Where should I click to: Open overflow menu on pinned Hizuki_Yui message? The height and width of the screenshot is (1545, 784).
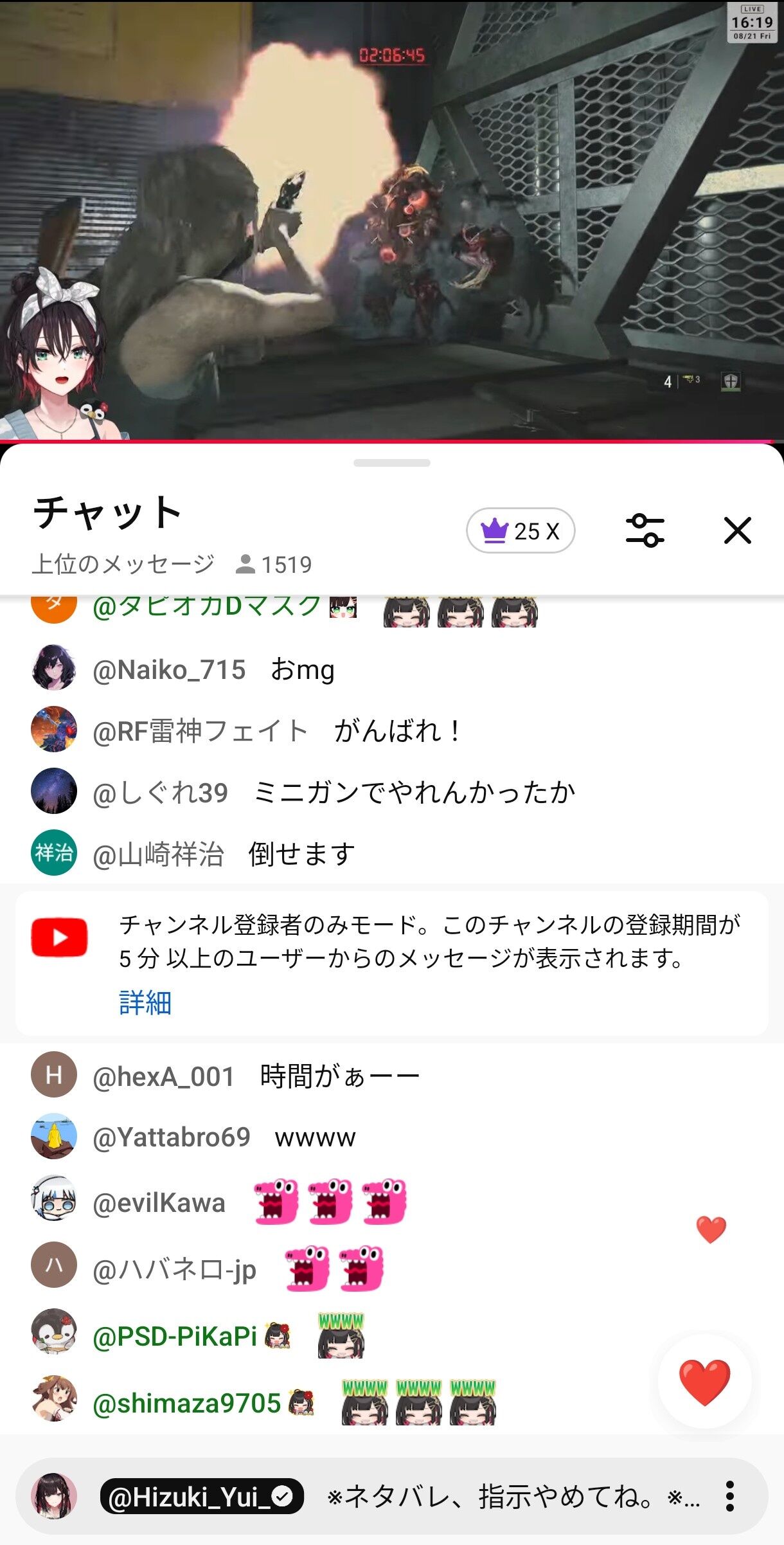pos(730,1496)
